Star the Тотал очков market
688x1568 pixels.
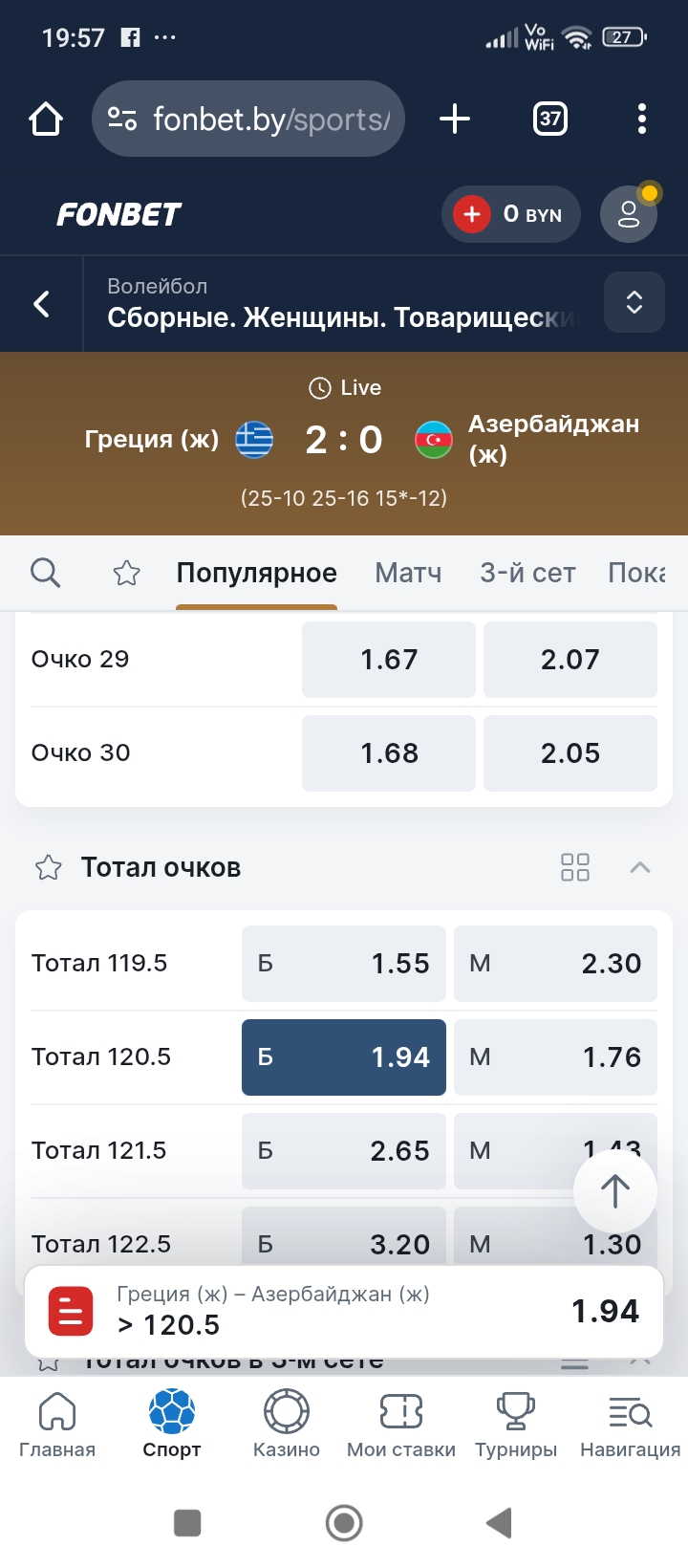[46, 866]
